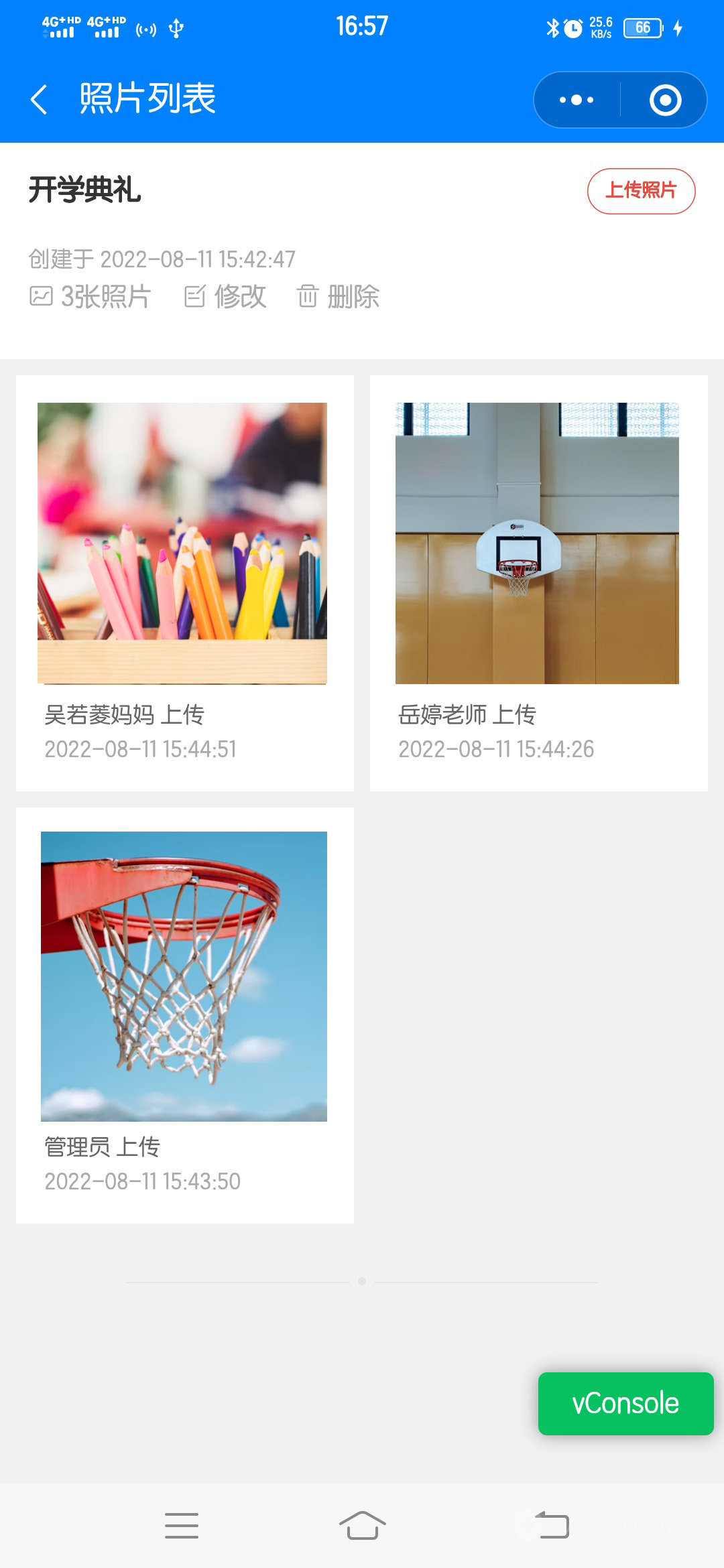This screenshot has width=724, height=1568.
Task: Edit the album with 修改
Action: click(x=226, y=296)
